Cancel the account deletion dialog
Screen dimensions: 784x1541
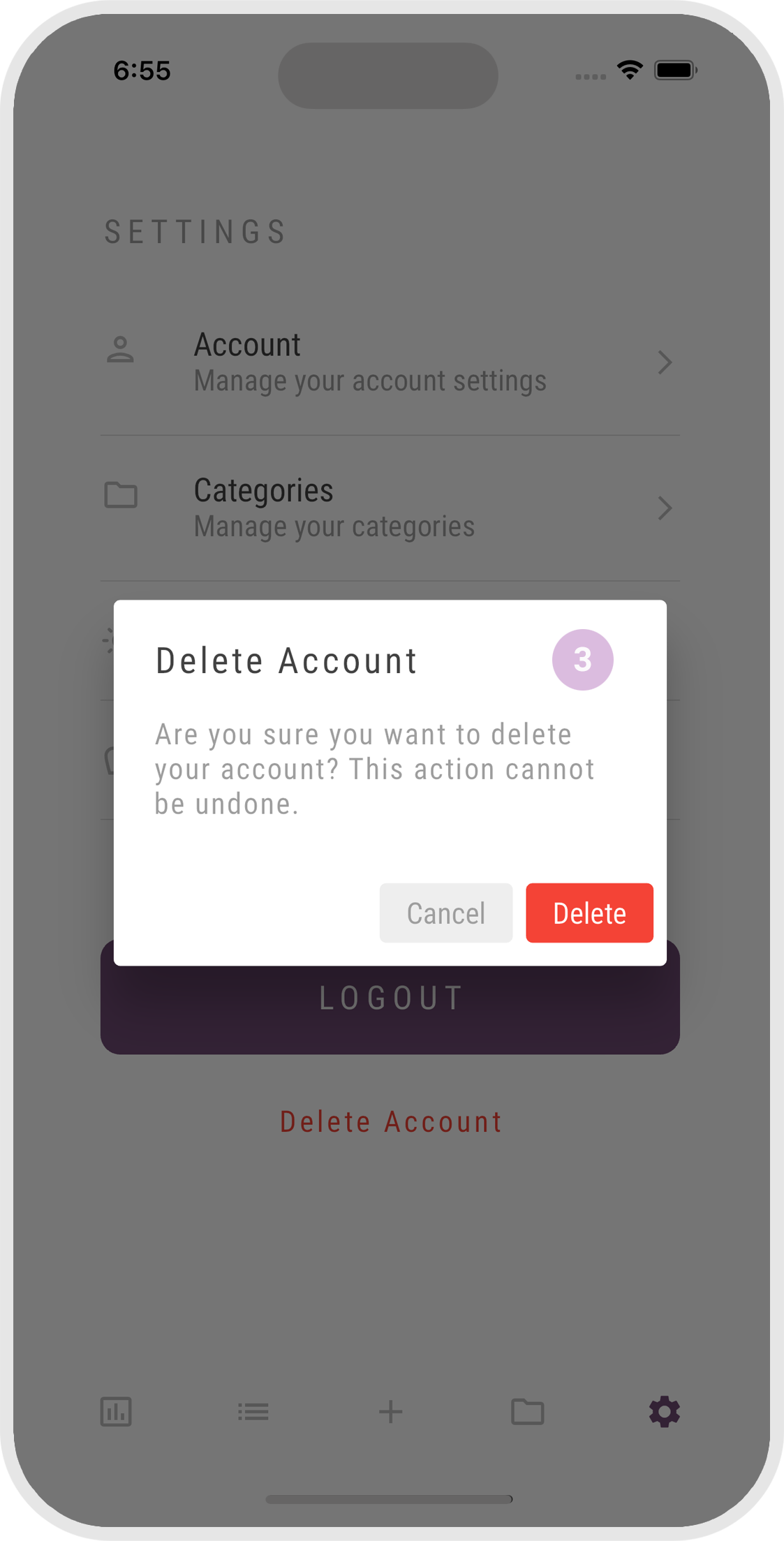(445, 913)
